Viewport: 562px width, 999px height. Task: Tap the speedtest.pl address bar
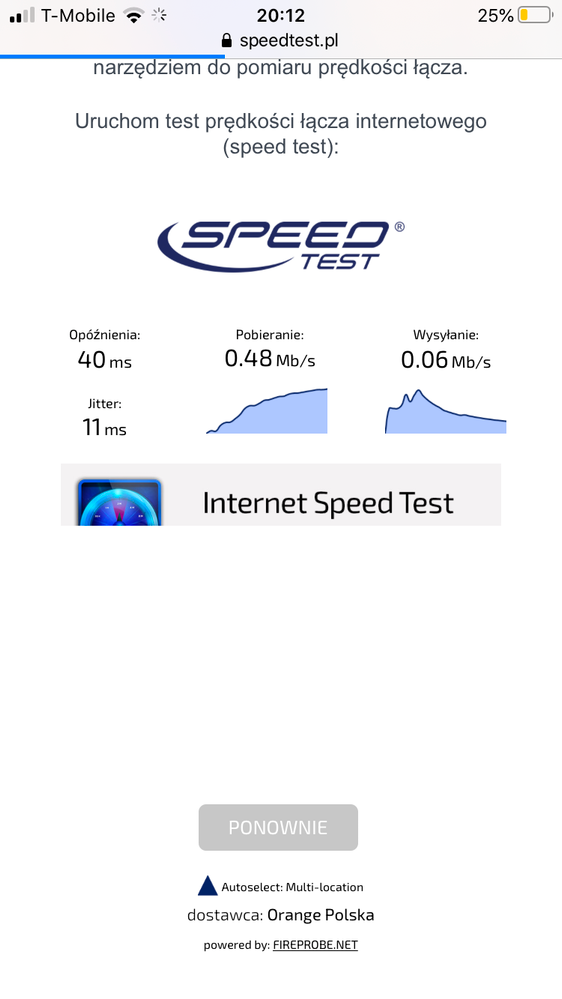[x=280, y=41]
